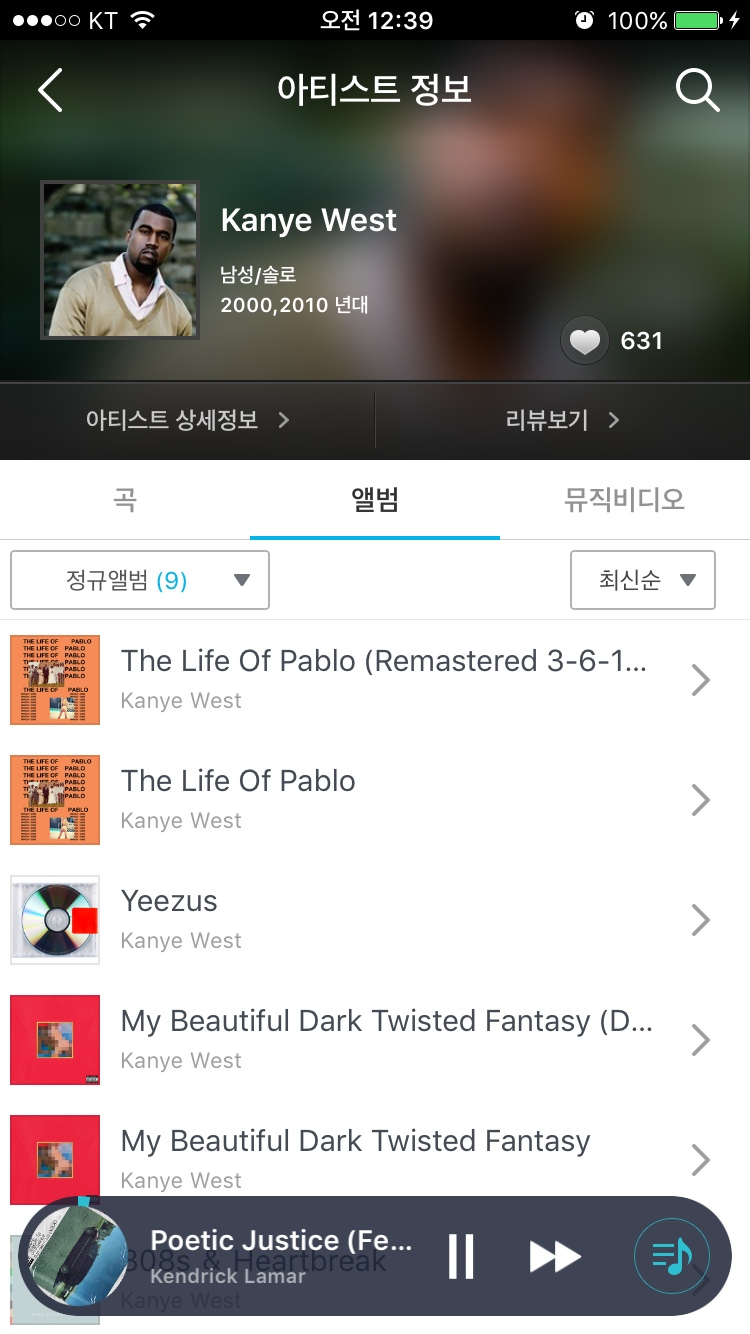The image size is (750, 1334).
Task: Skip to the next track
Action: coord(555,1256)
